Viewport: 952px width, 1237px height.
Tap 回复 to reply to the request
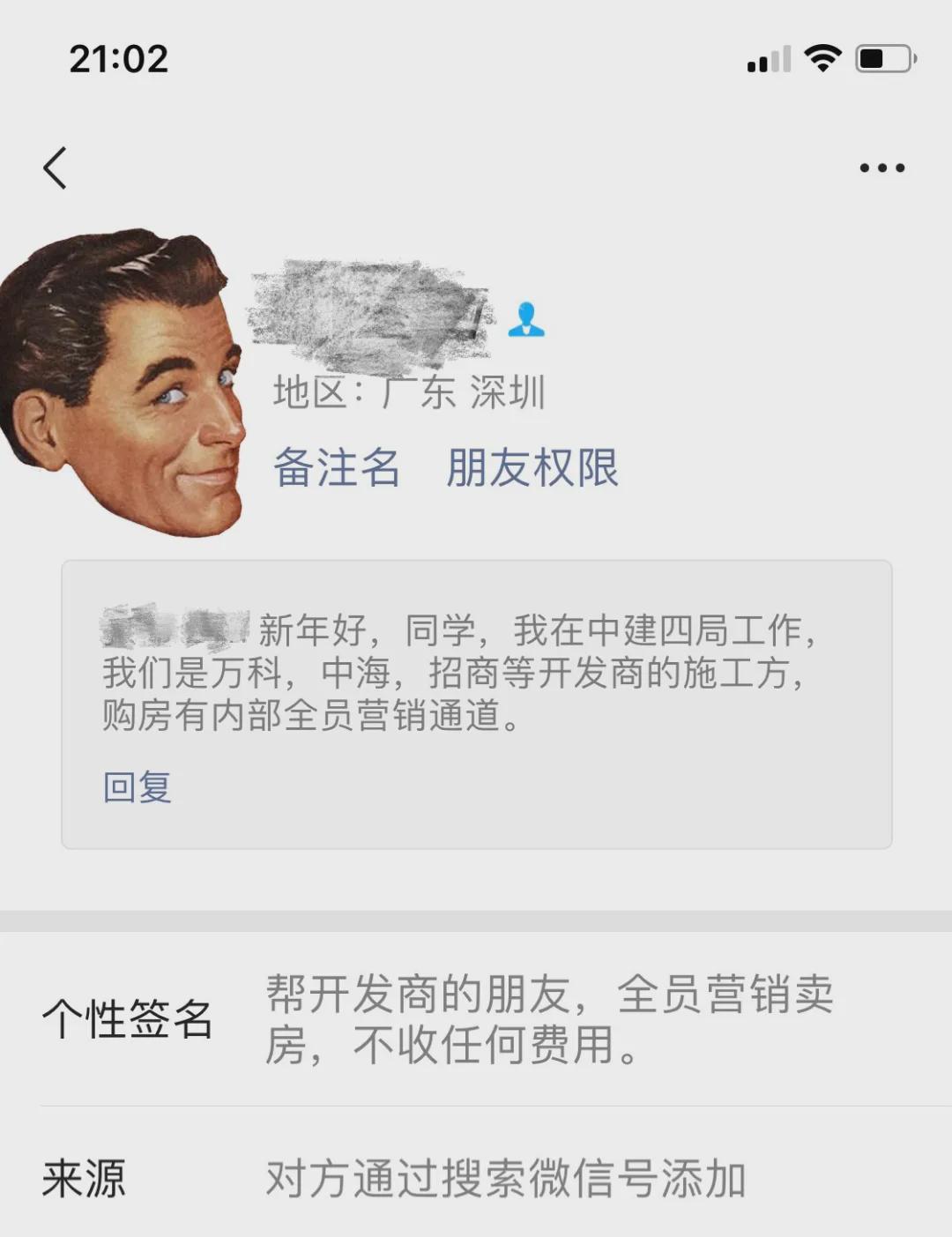[138, 786]
